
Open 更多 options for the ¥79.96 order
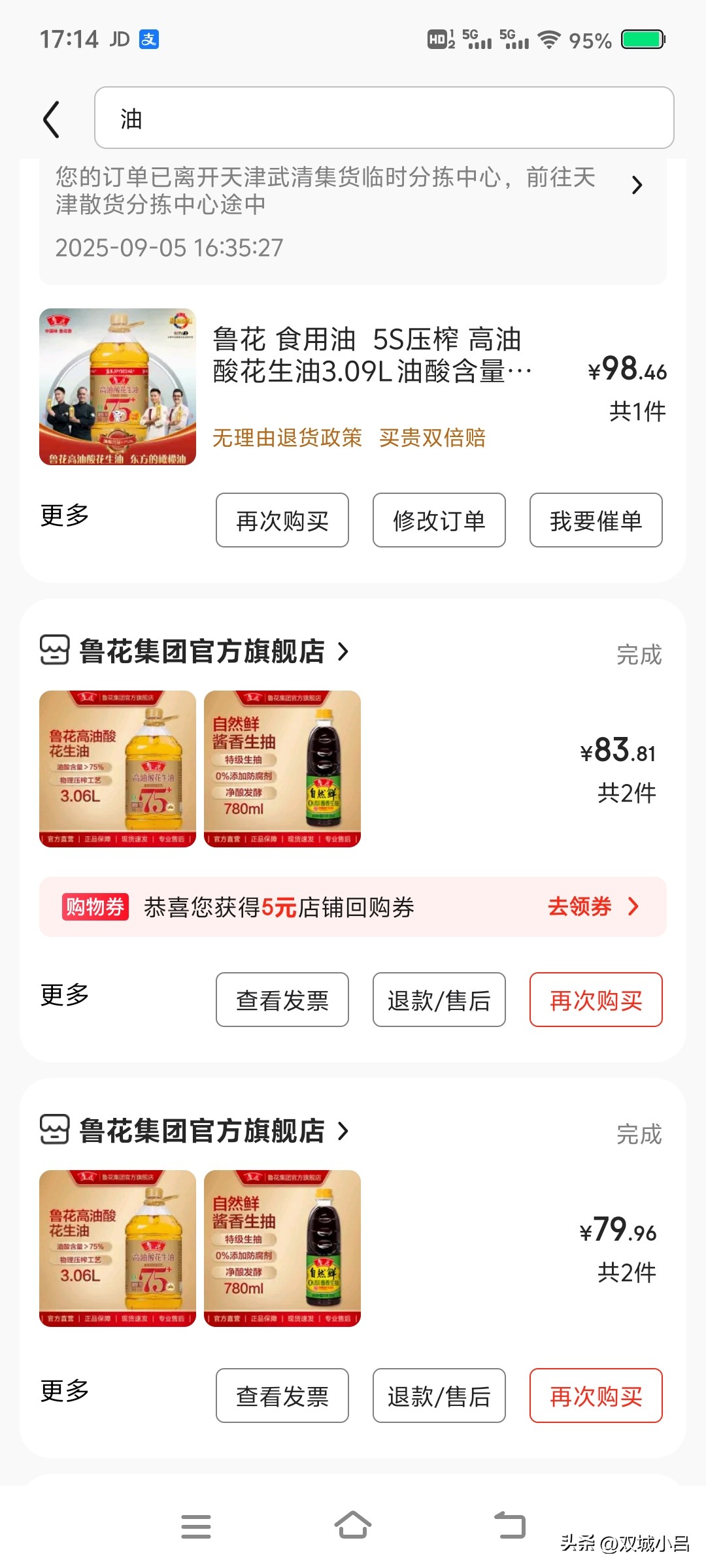click(65, 1391)
